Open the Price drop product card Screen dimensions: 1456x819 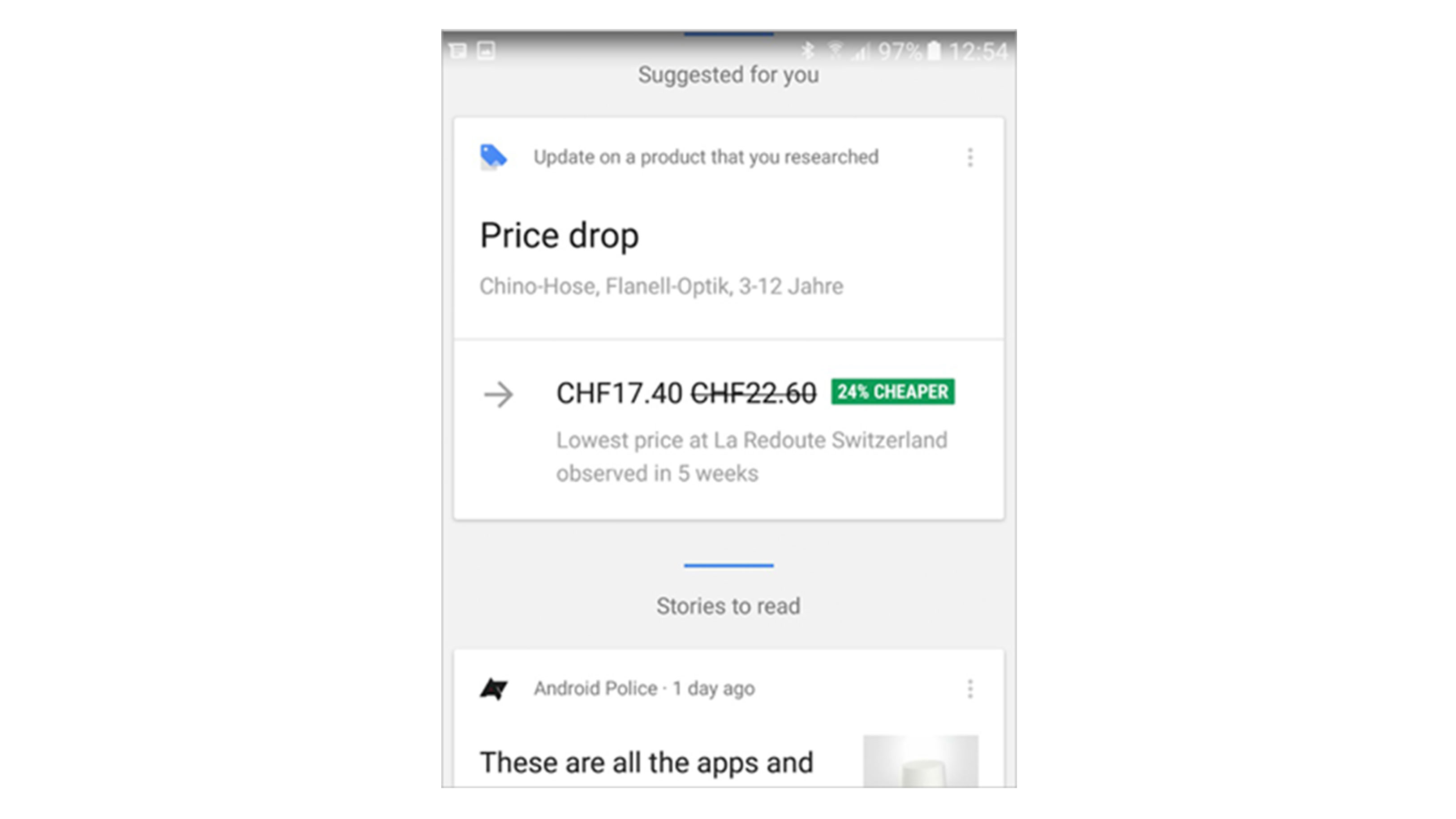[x=560, y=236]
